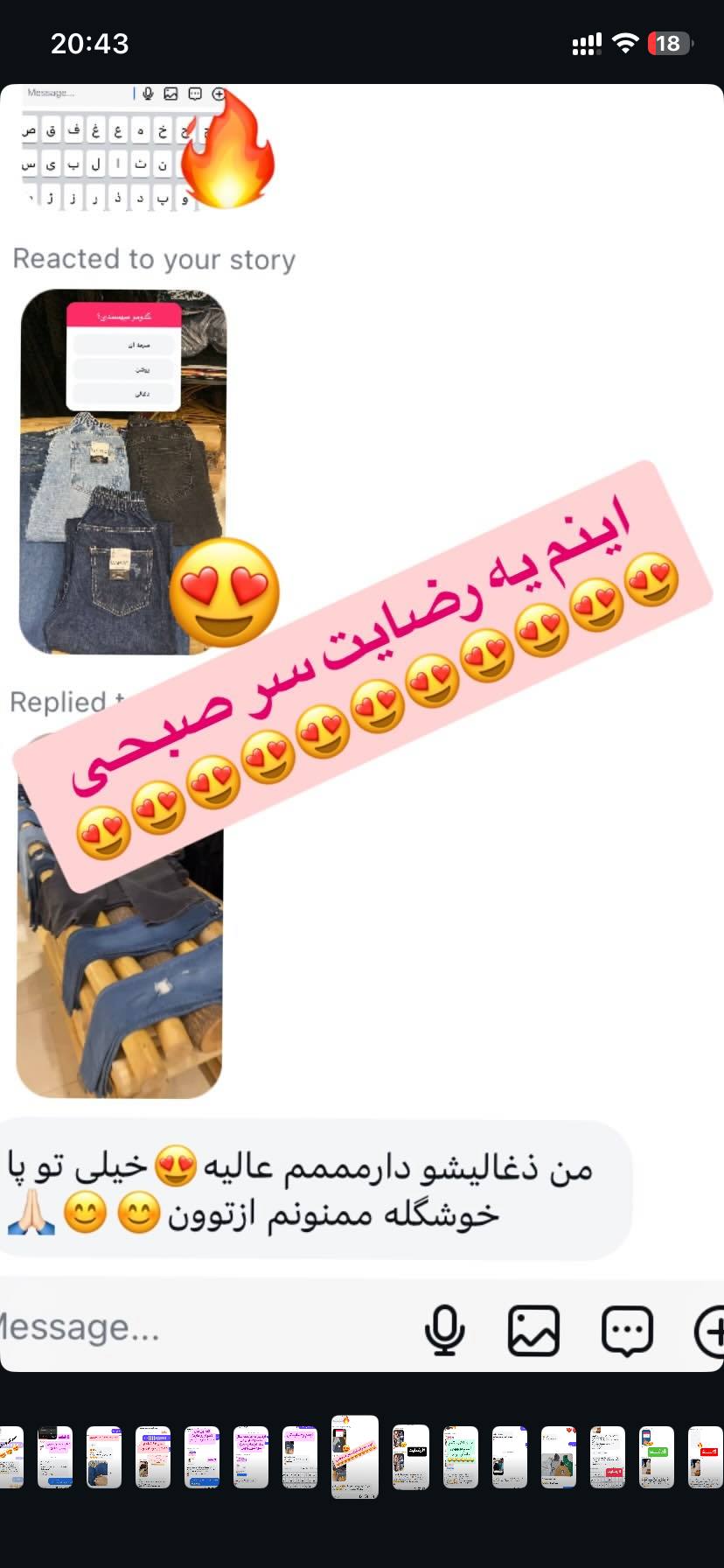Jump to the thumbnail with the blue voice-message bar
Viewport: 724px width, 1568px height.
[153, 1457]
